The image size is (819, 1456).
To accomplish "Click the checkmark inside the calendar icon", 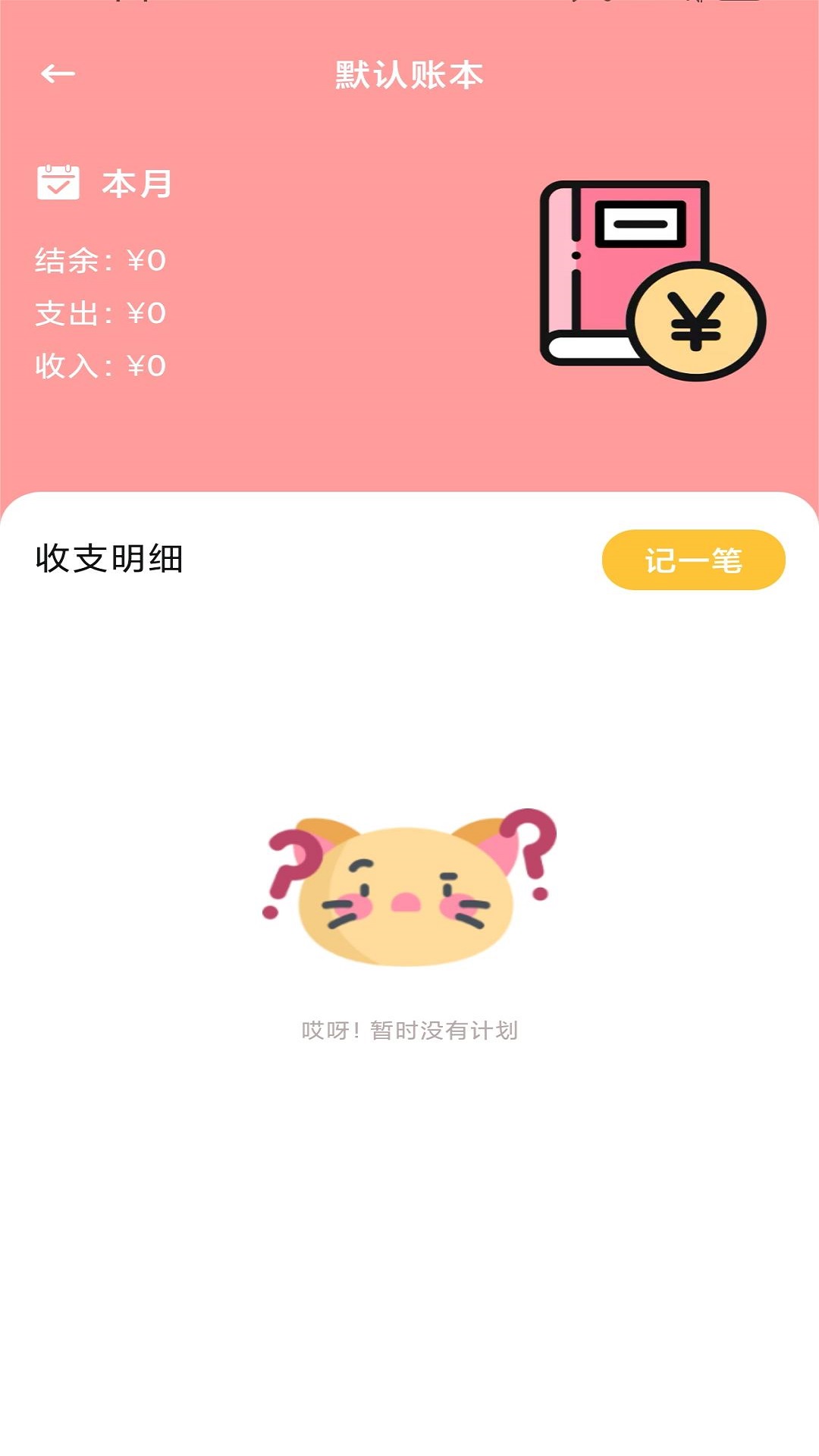I will coord(59,187).
